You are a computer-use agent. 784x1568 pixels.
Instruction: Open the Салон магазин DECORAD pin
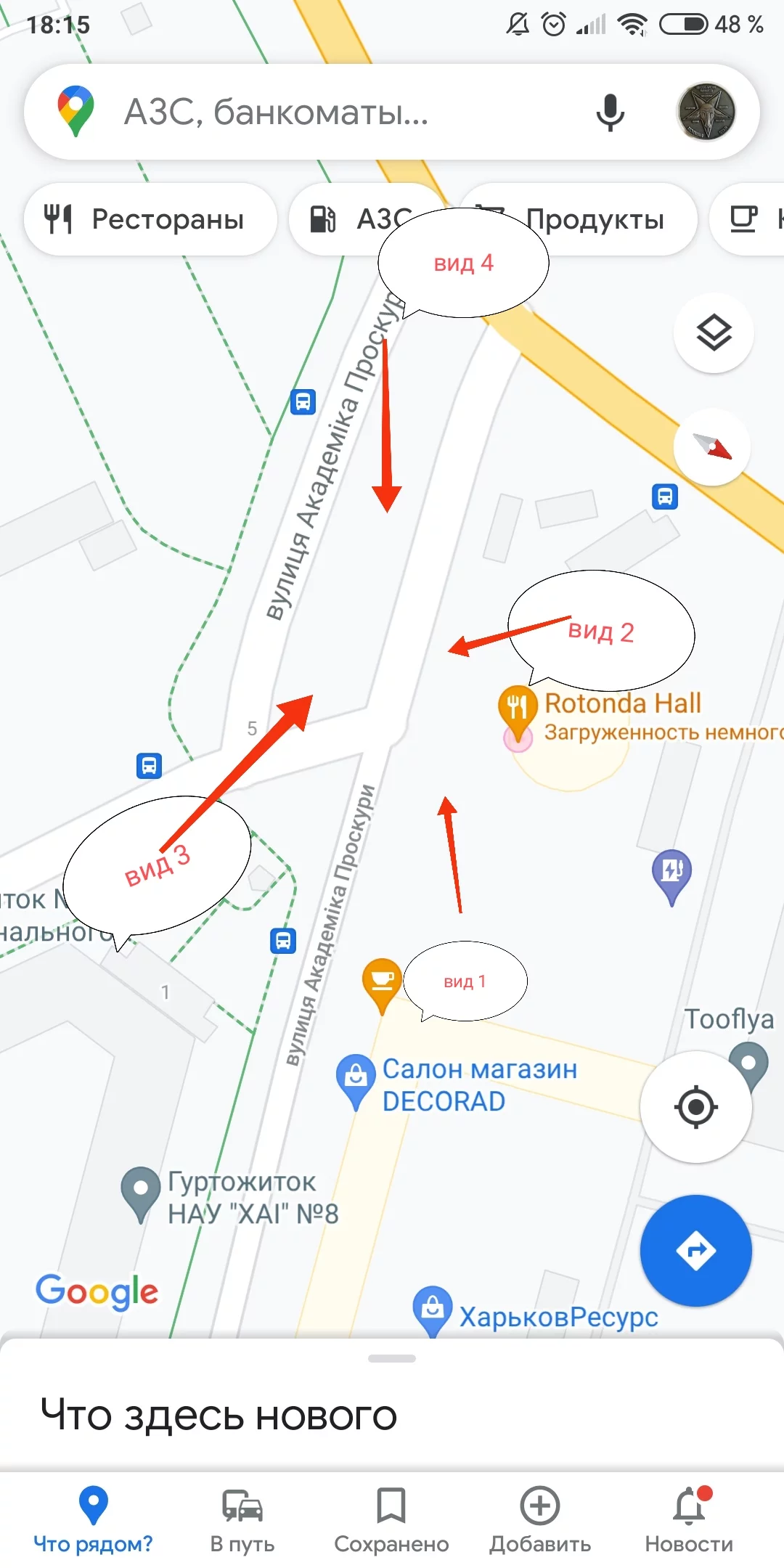point(355,1077)
